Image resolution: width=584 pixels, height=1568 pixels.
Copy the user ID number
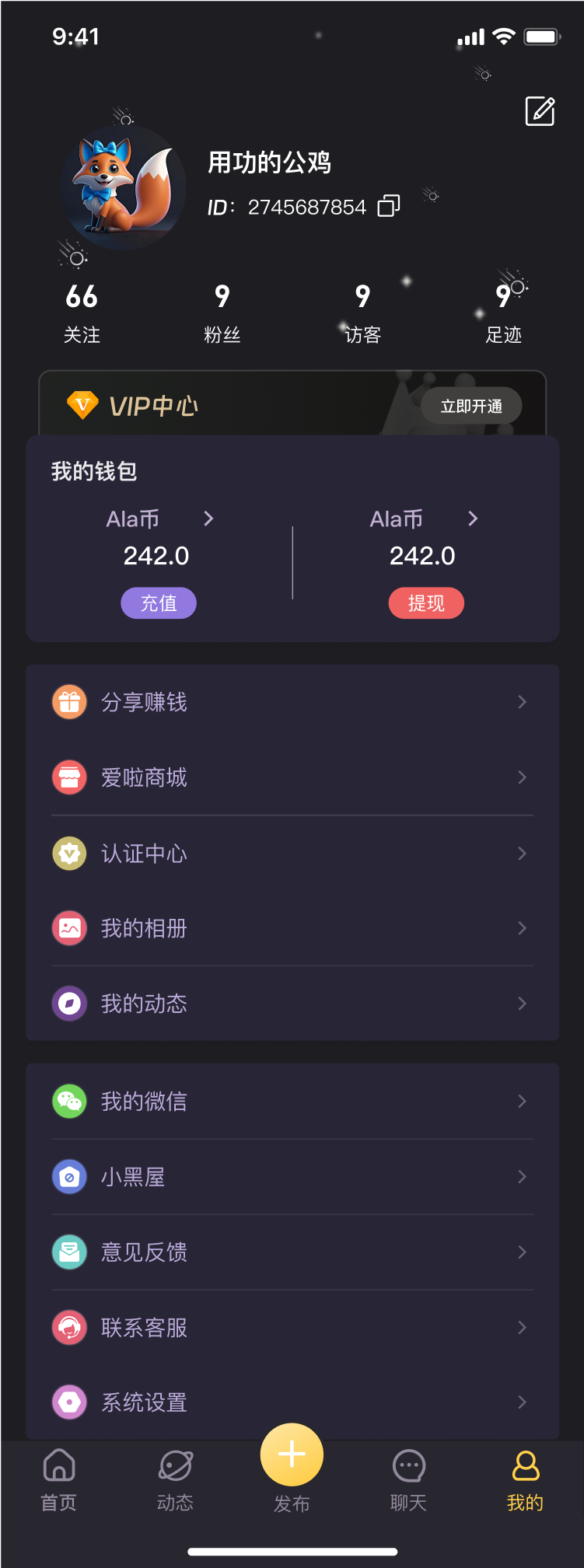(x=389, y=206)
